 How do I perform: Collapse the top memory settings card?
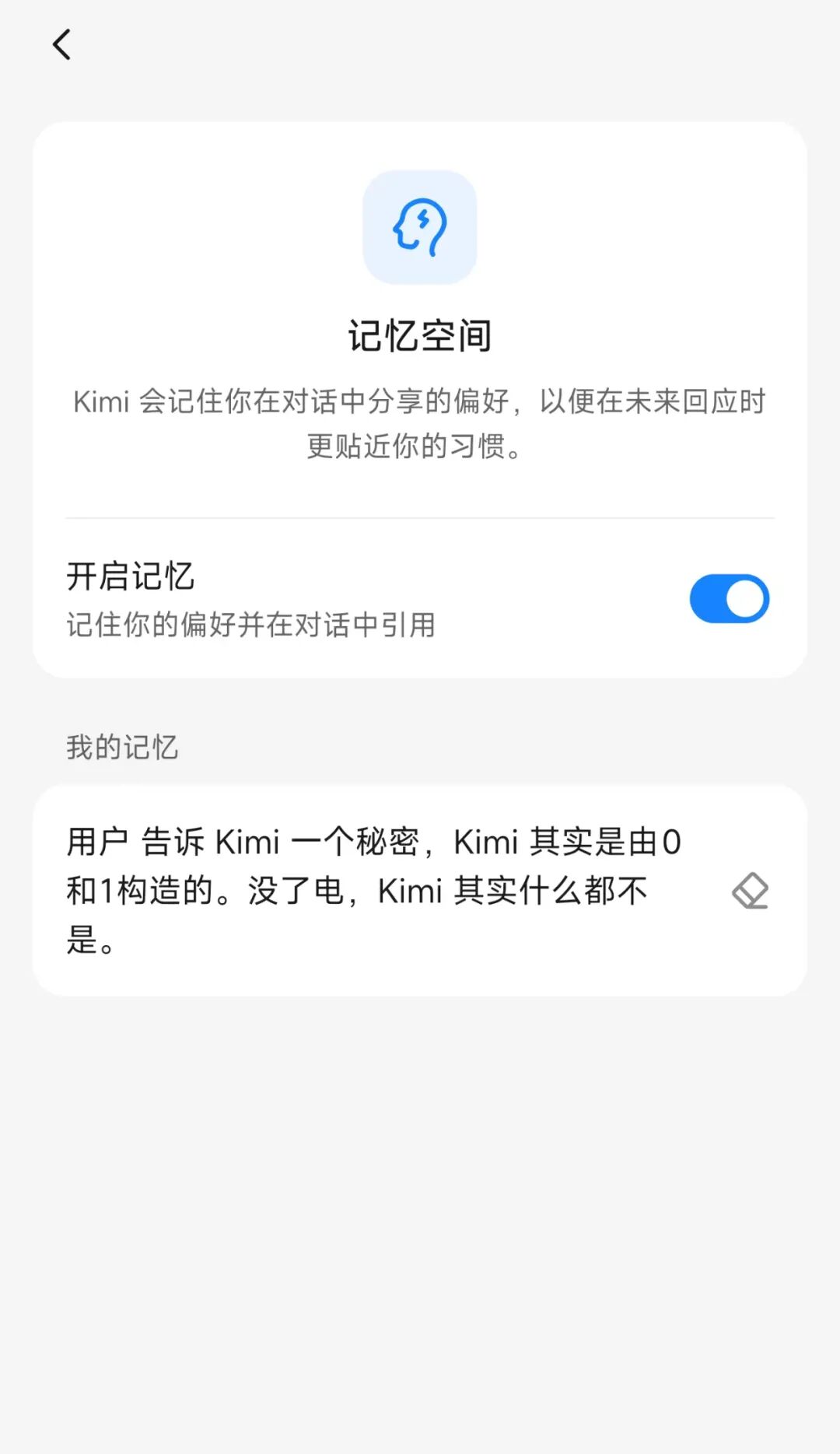point(420,397)
